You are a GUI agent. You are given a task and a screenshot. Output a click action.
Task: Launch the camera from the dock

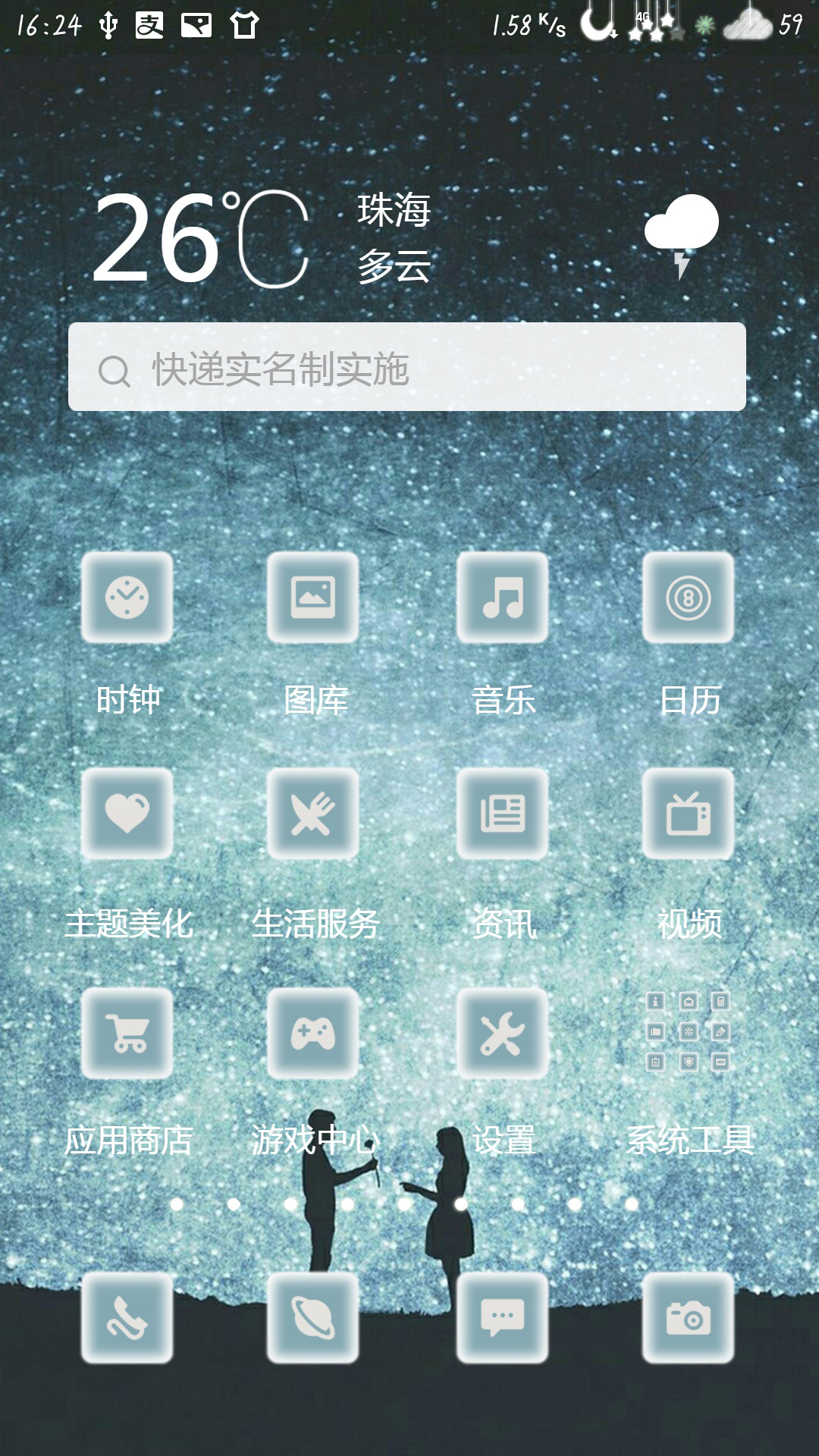pos(689,1317)
